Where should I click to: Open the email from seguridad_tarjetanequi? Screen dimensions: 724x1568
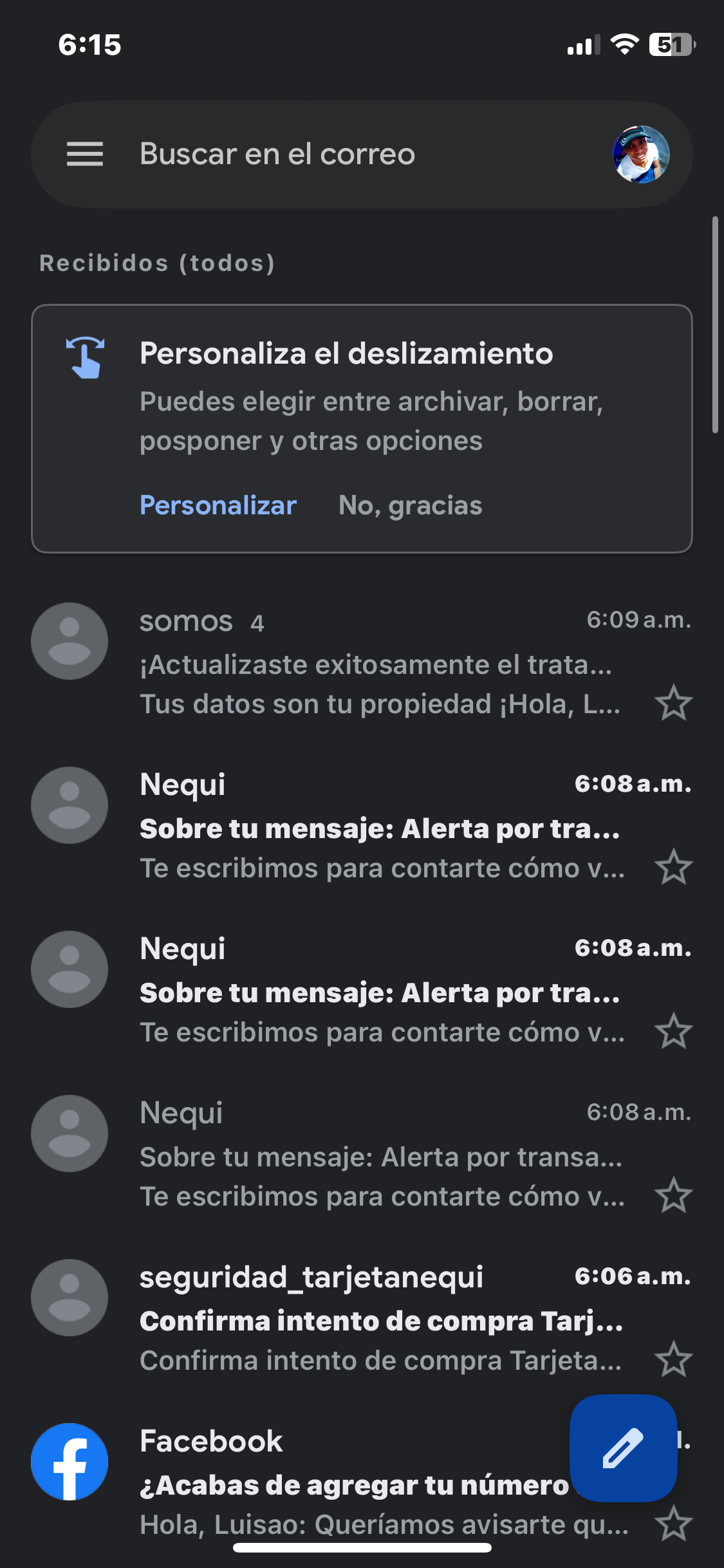point(380,1320)
